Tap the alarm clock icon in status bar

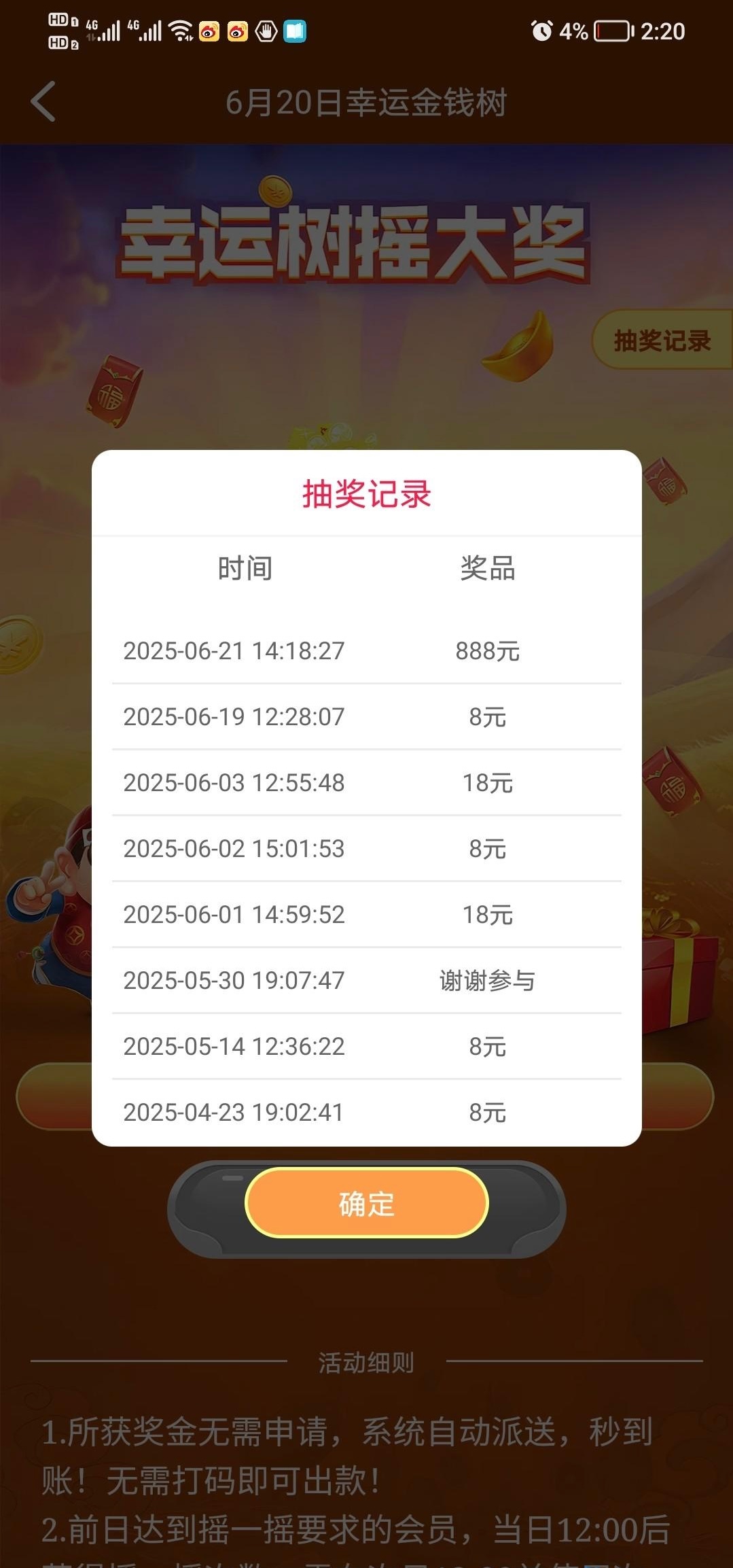(x=540, y=30)
